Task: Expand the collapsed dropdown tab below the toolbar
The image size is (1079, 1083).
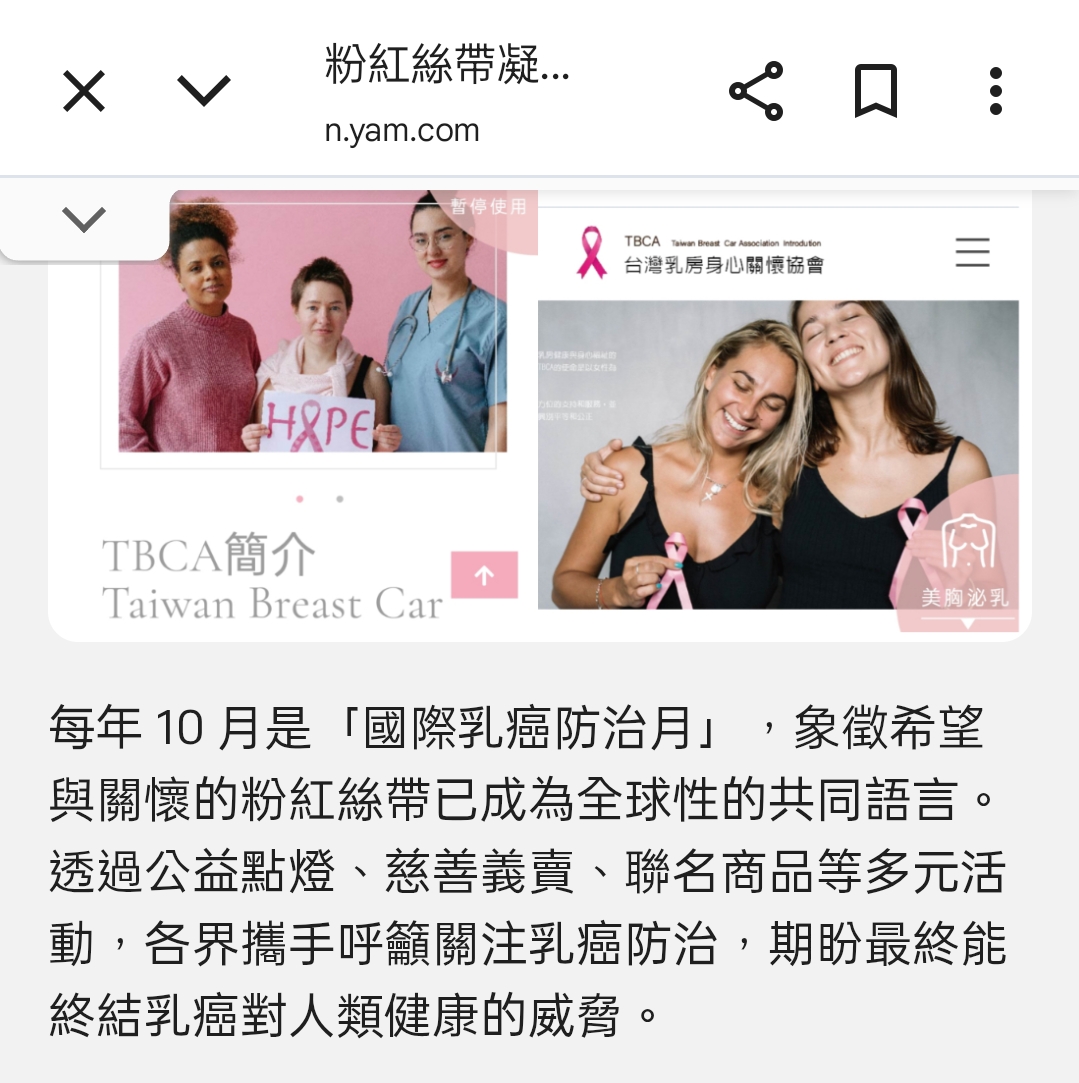Action: click(x=84, y=219)
